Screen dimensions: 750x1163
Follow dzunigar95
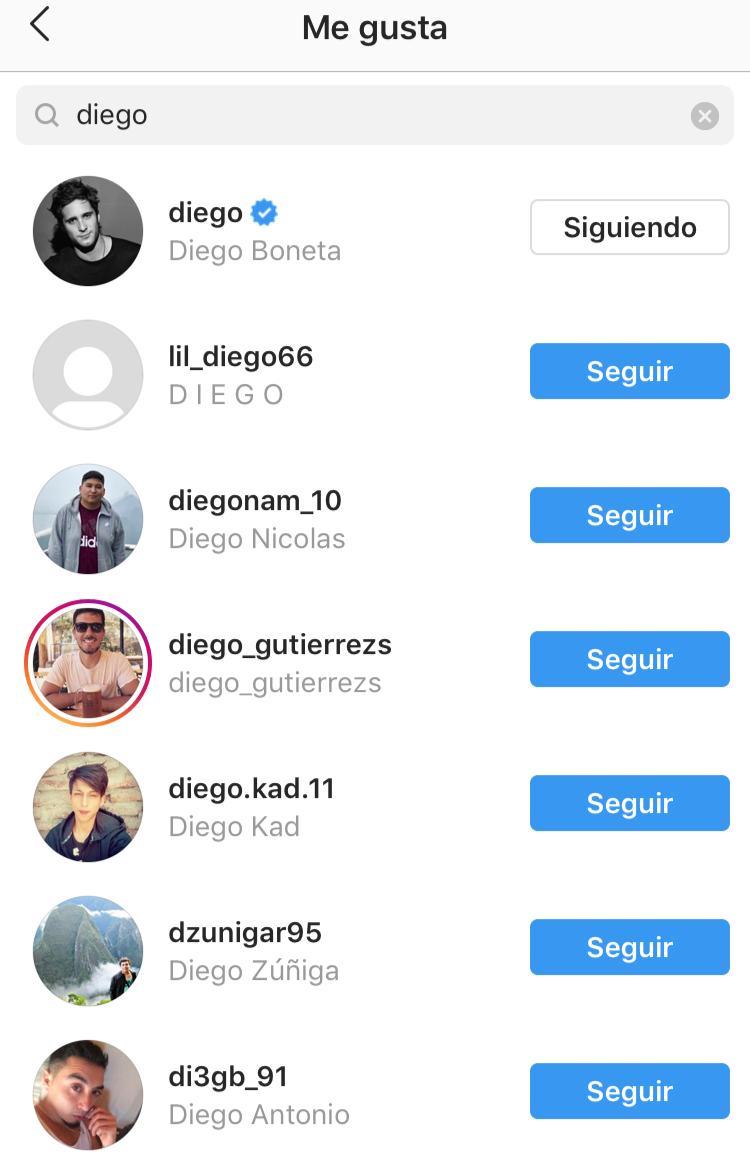point(629,948)
